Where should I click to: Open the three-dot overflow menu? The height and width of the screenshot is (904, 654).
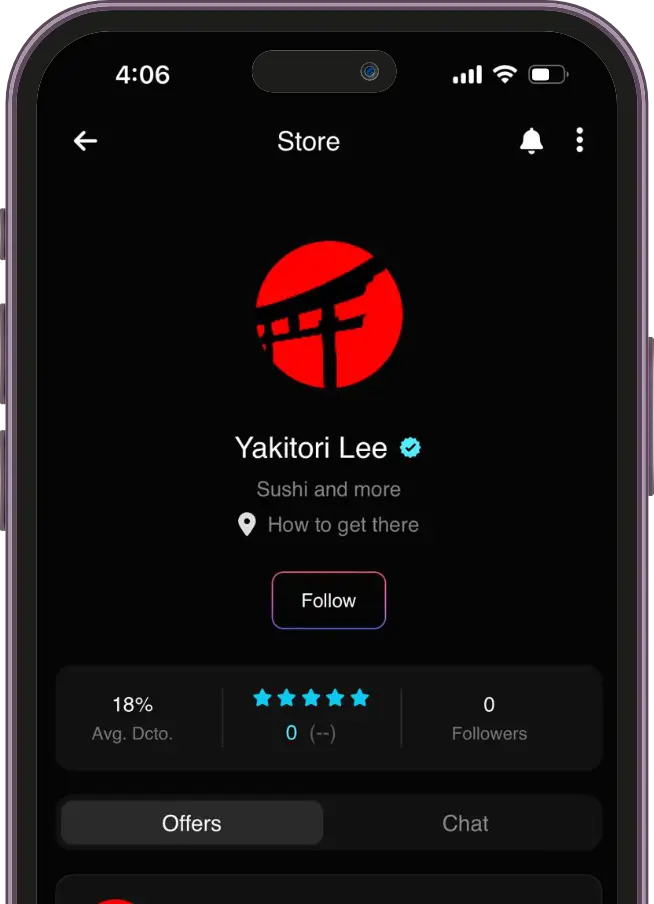coord(579,141)
